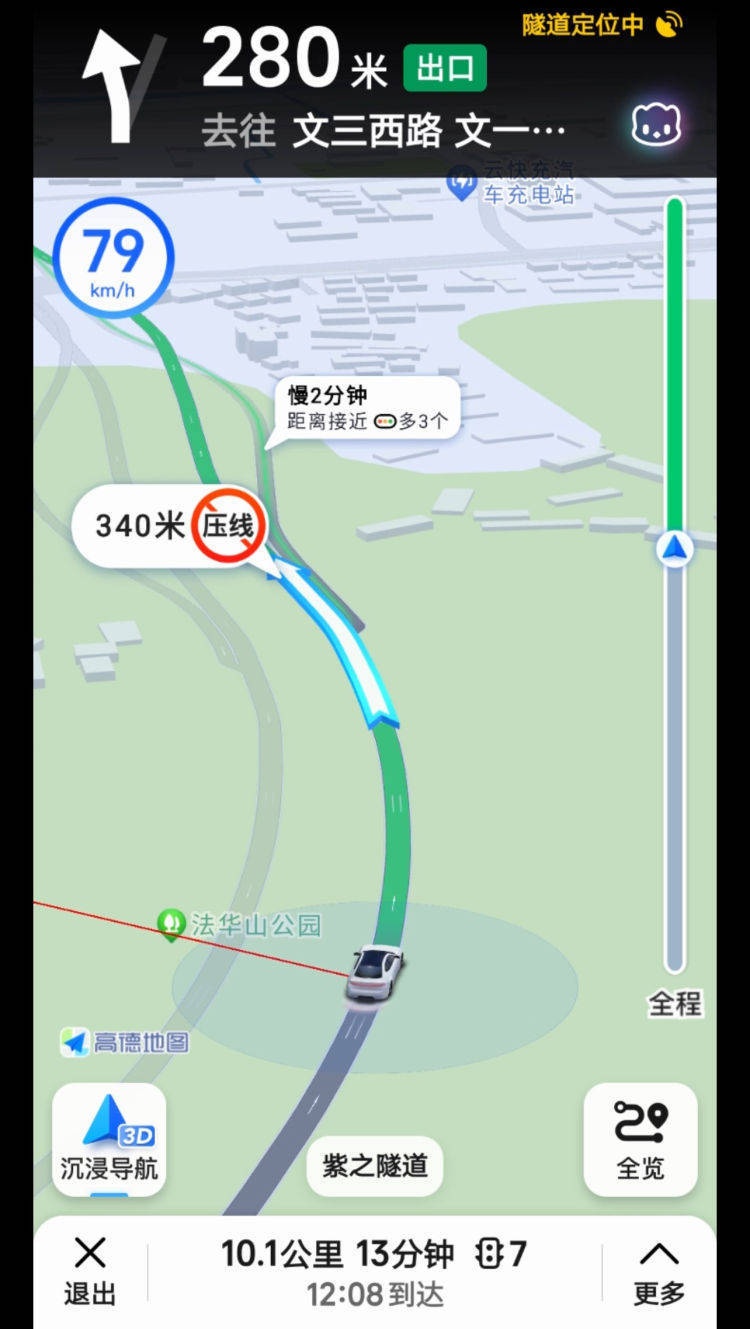This screenshot has width=750, height=1329.
Task: Switch the 沉浸导航 3D view mode
Action: (x=109, y=1139)
